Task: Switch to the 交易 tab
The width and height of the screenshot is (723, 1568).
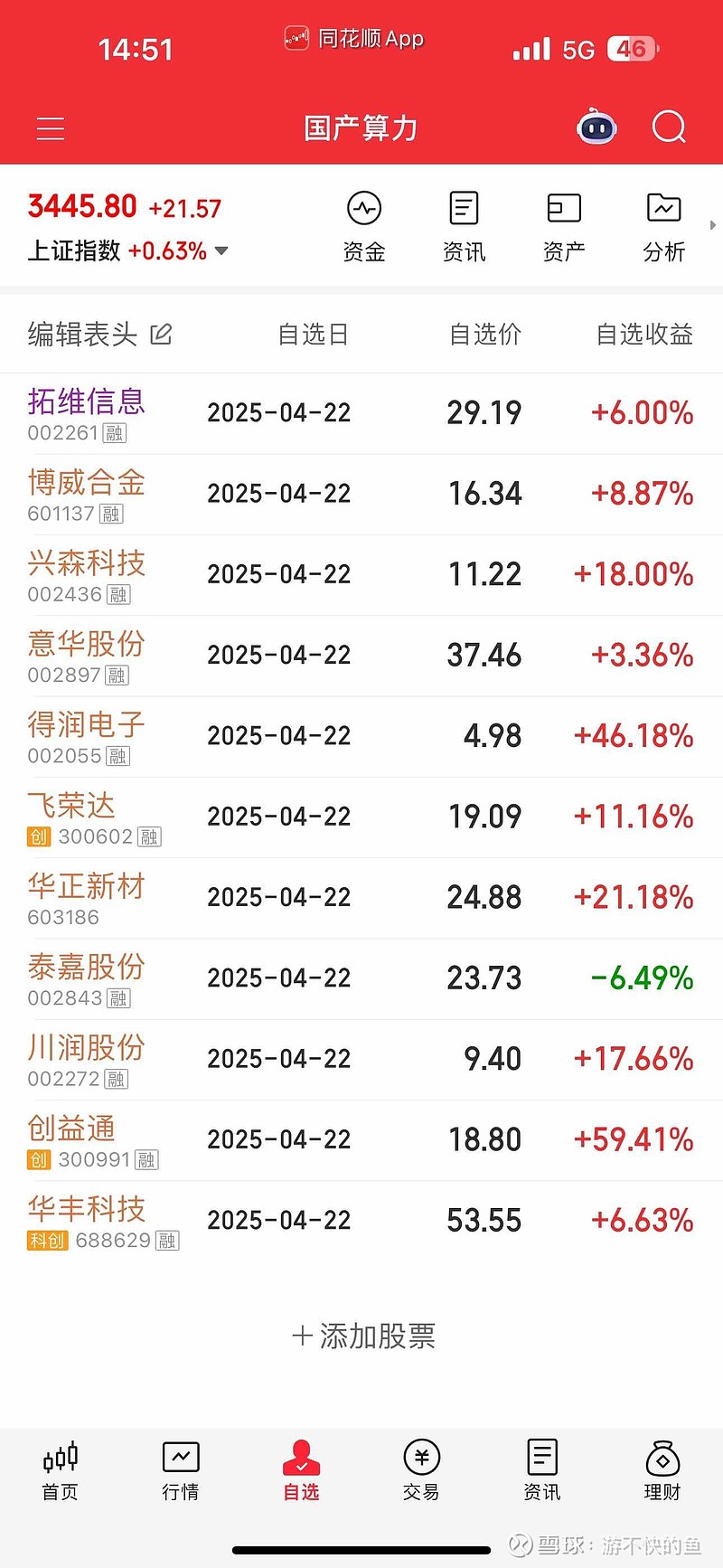Action: 421,1470
